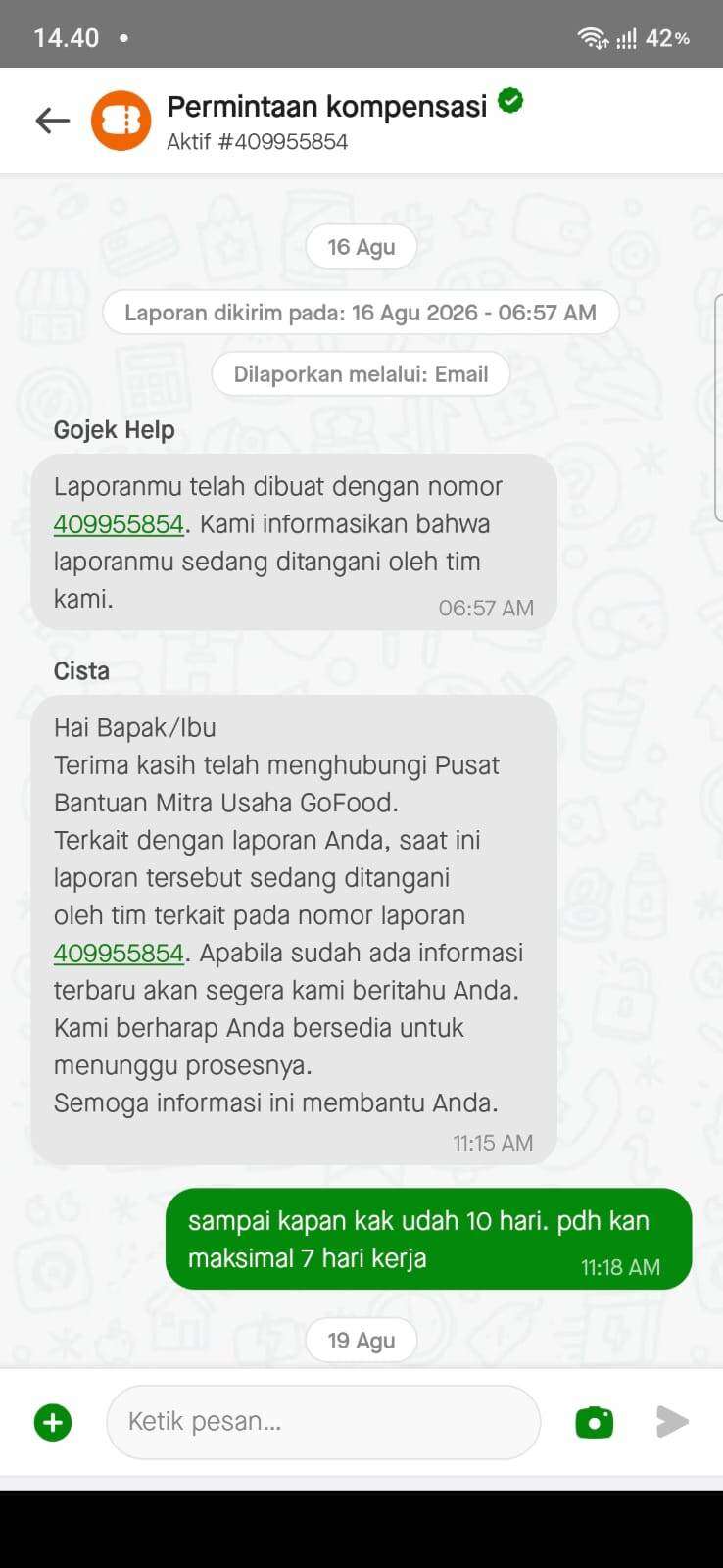Open the camera to attach a photo
This screenshot has height=1568, width=723.
pyautogui.click(x=595, y=1422)
